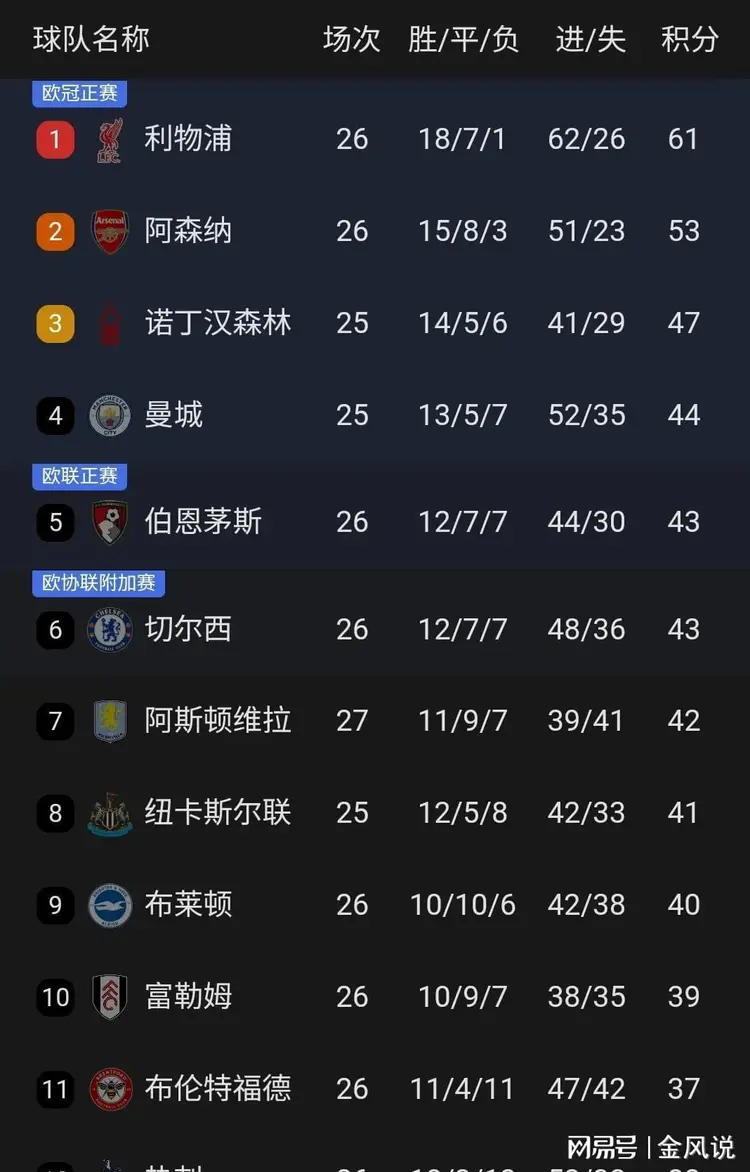The image size is (750, 1172).
Task: Open the 网易号|金风说 watermark link
Action: pyautogui.click(x=655, y=1147)
